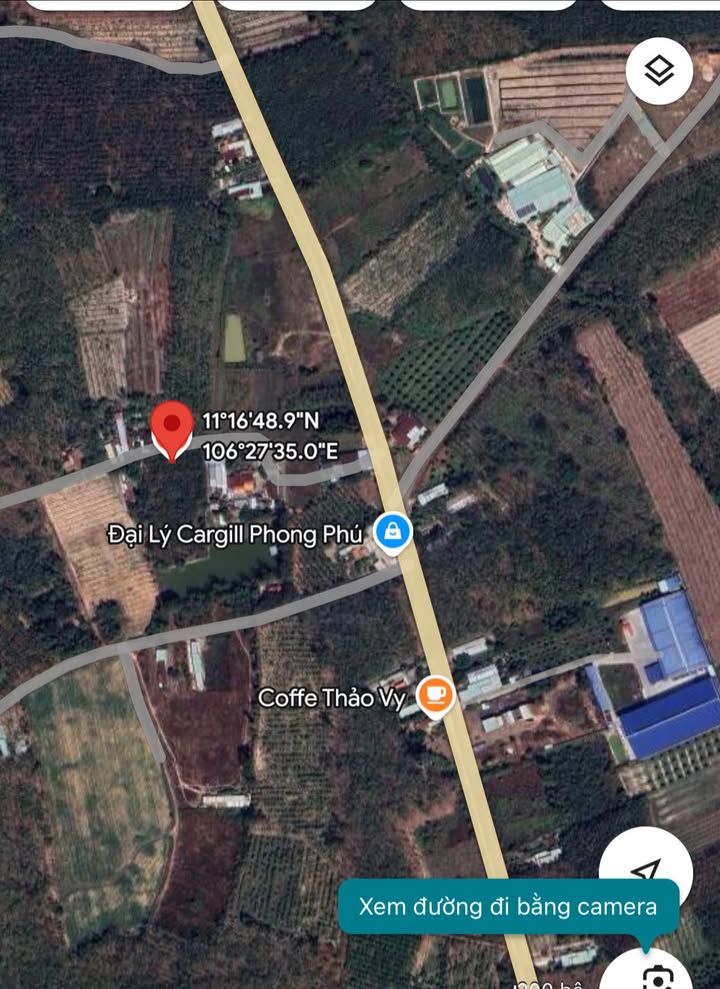Open the map layers selector
Viewport: 720px width, 989px height.
tap(659, 71)
